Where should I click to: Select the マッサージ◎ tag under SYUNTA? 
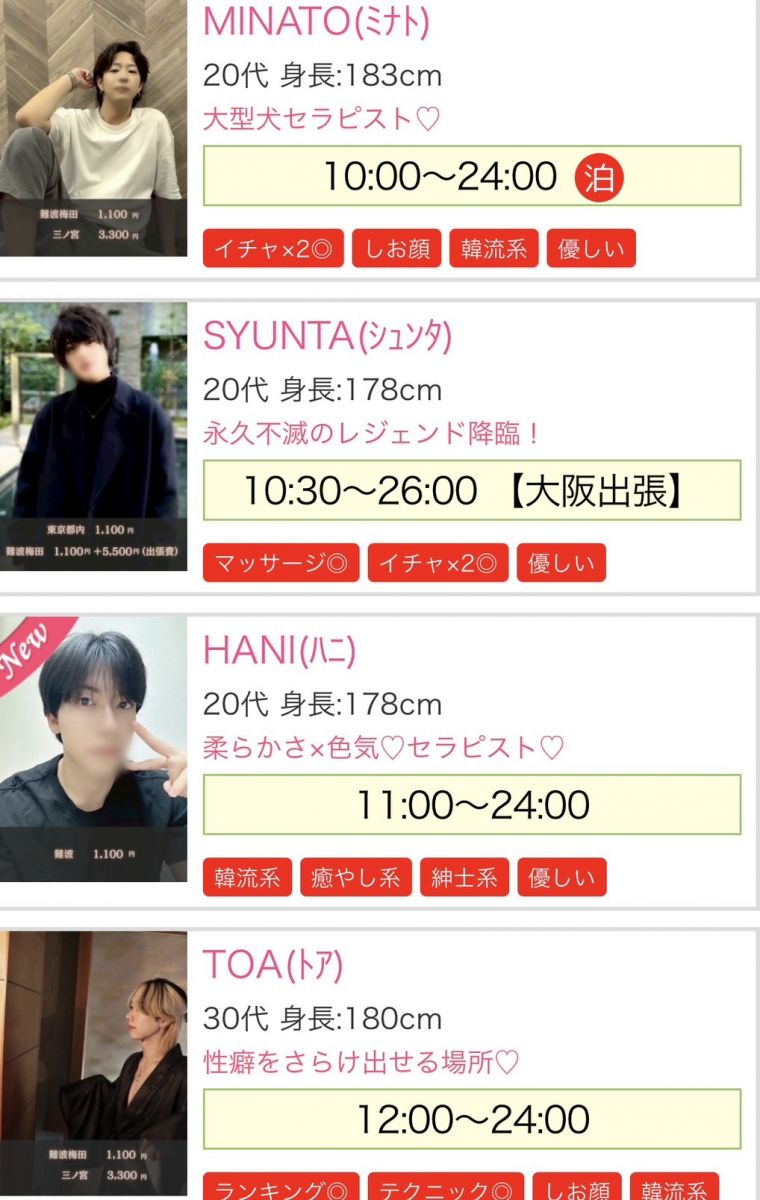(281, 564)
